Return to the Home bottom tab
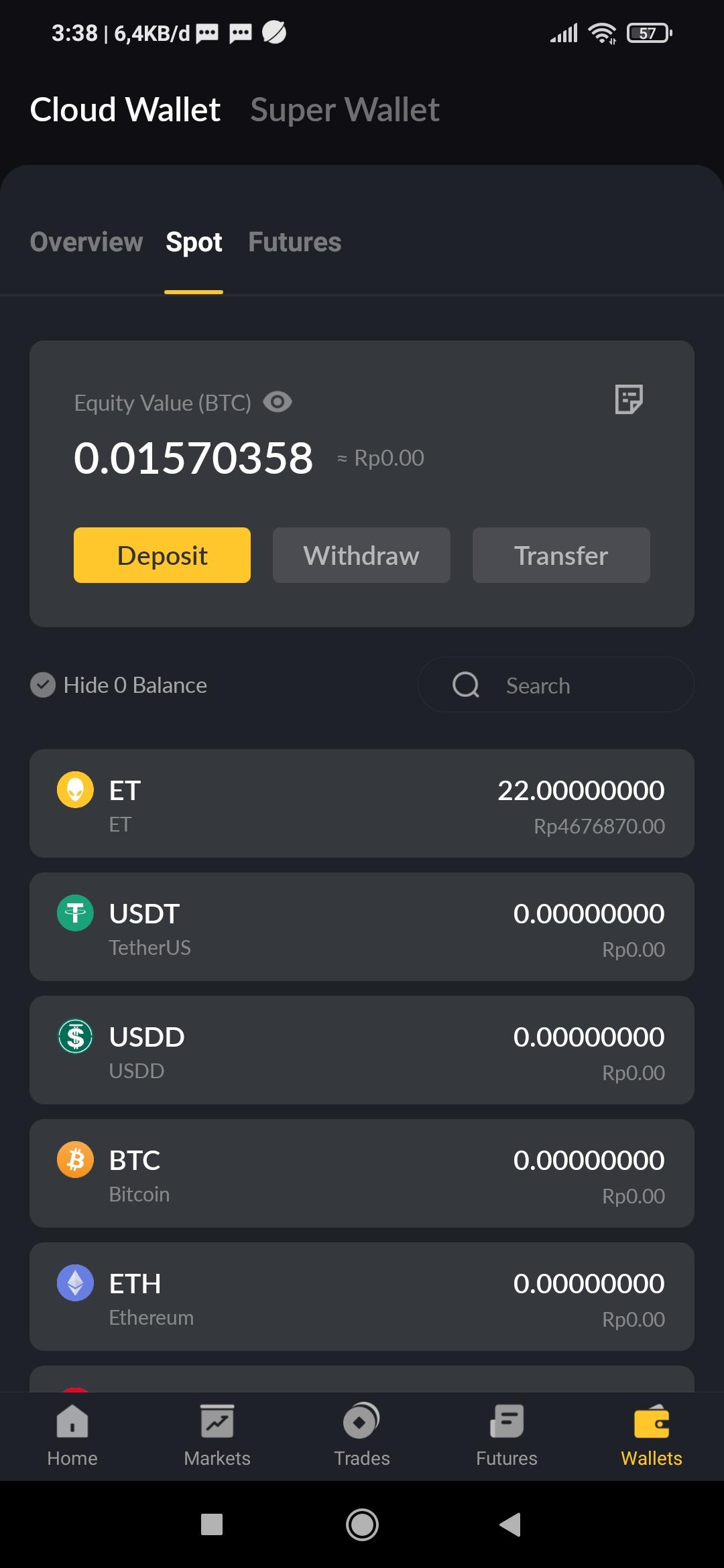724x1568 pixels. [72, 1435]
